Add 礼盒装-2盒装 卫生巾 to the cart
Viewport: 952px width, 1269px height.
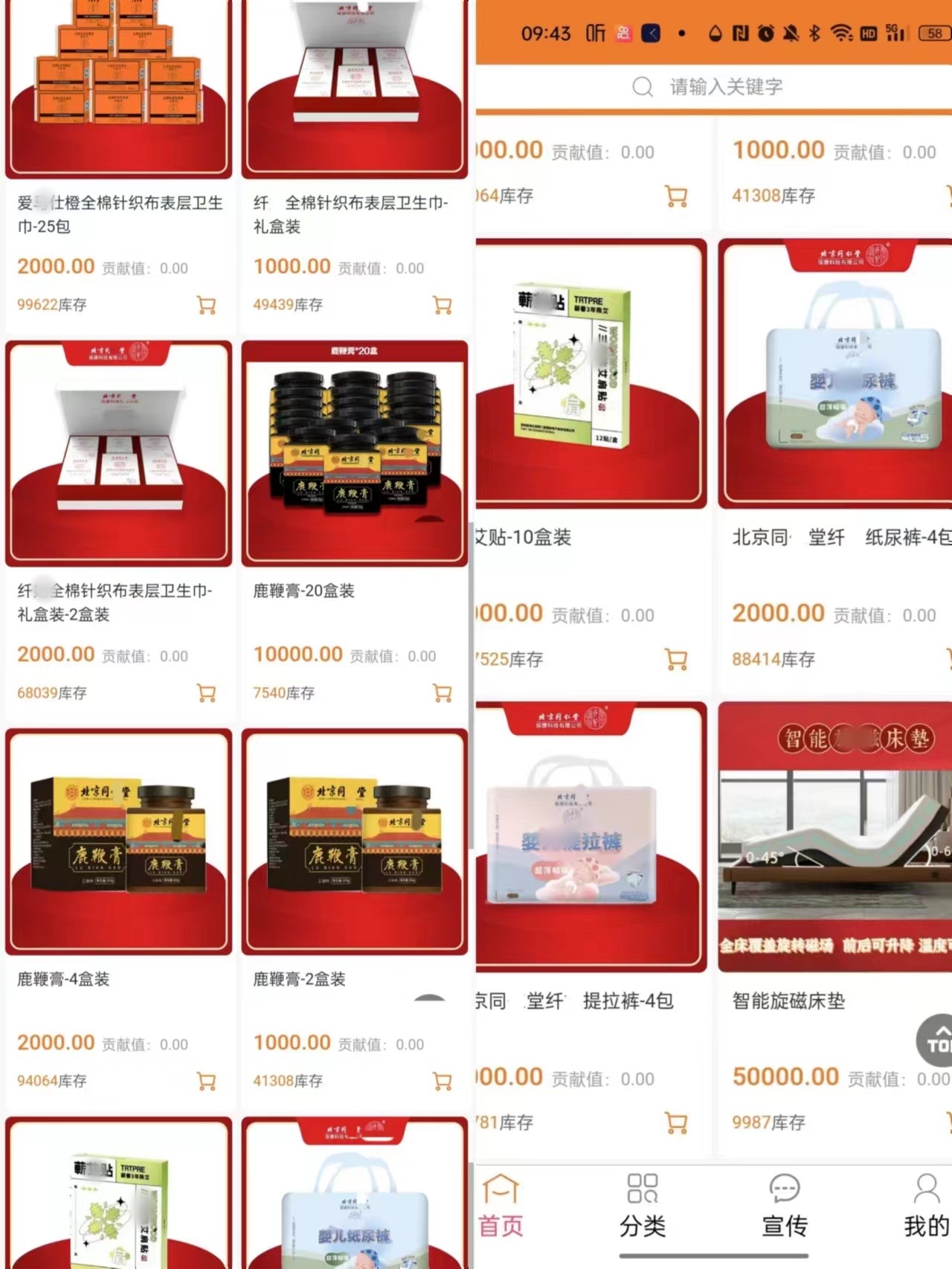point(207,693)
